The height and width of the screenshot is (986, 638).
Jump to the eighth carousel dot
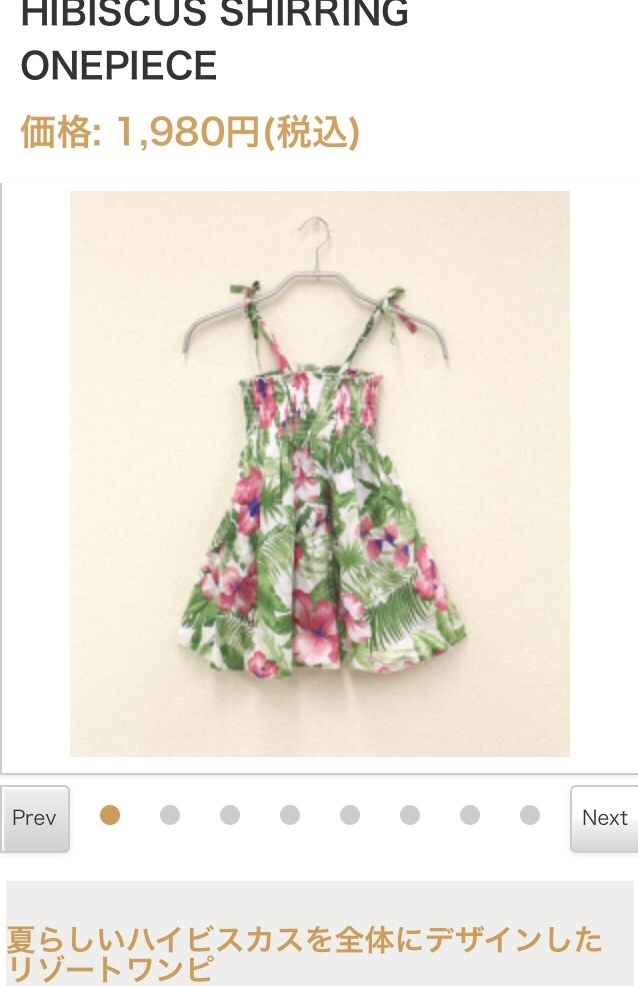[530, 815]
